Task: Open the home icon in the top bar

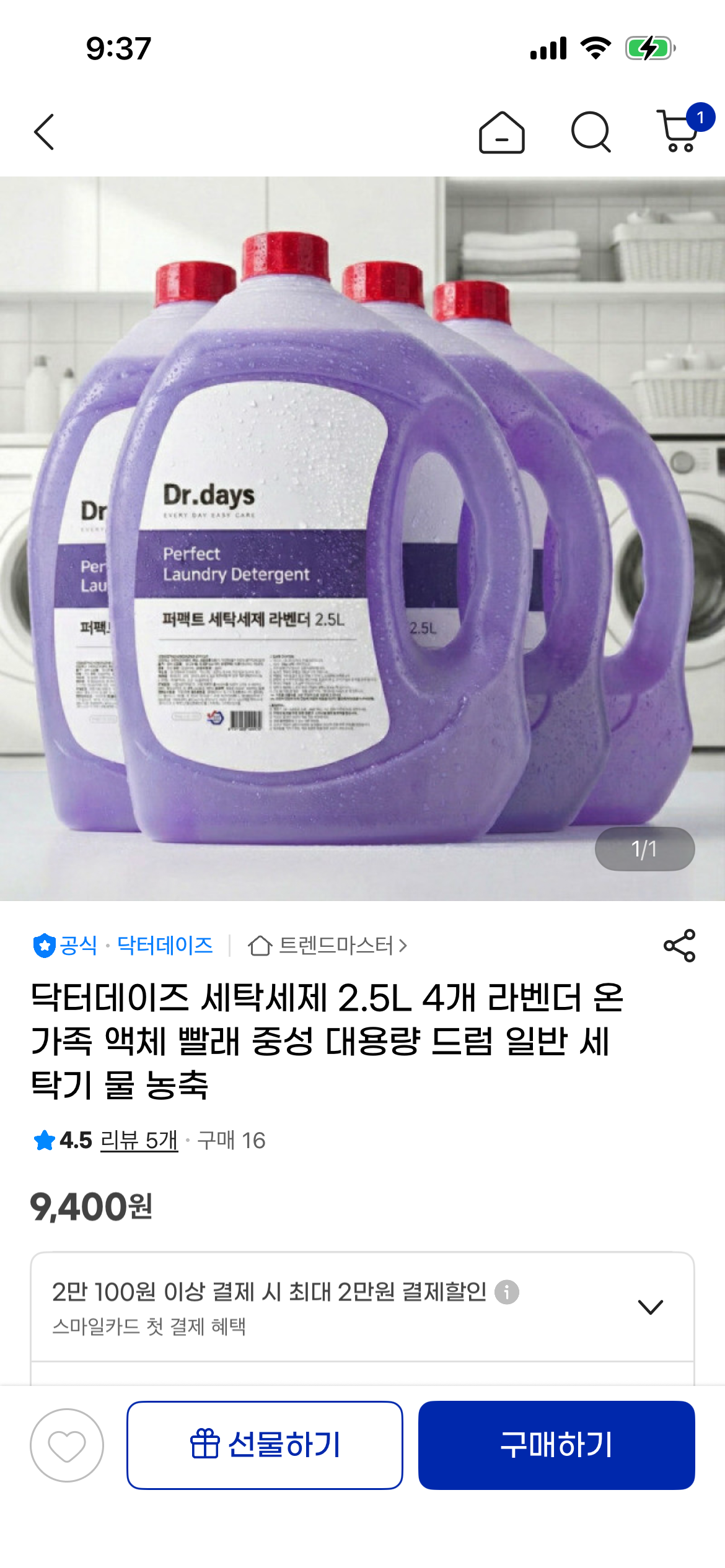Action: point(501,133)
